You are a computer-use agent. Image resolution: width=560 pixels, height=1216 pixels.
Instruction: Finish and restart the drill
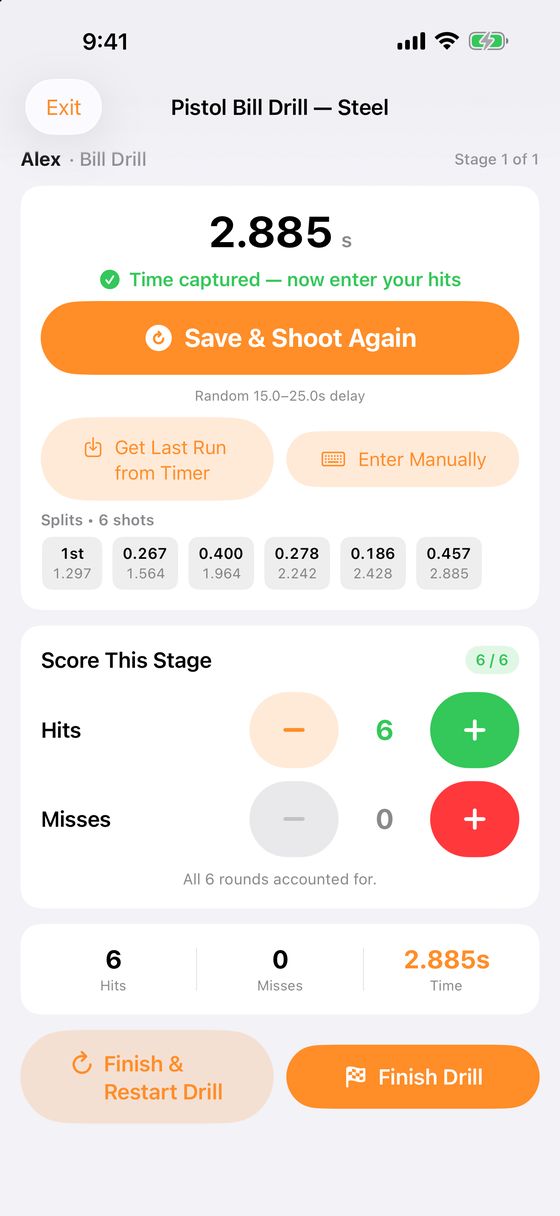tap(147, 1077)
